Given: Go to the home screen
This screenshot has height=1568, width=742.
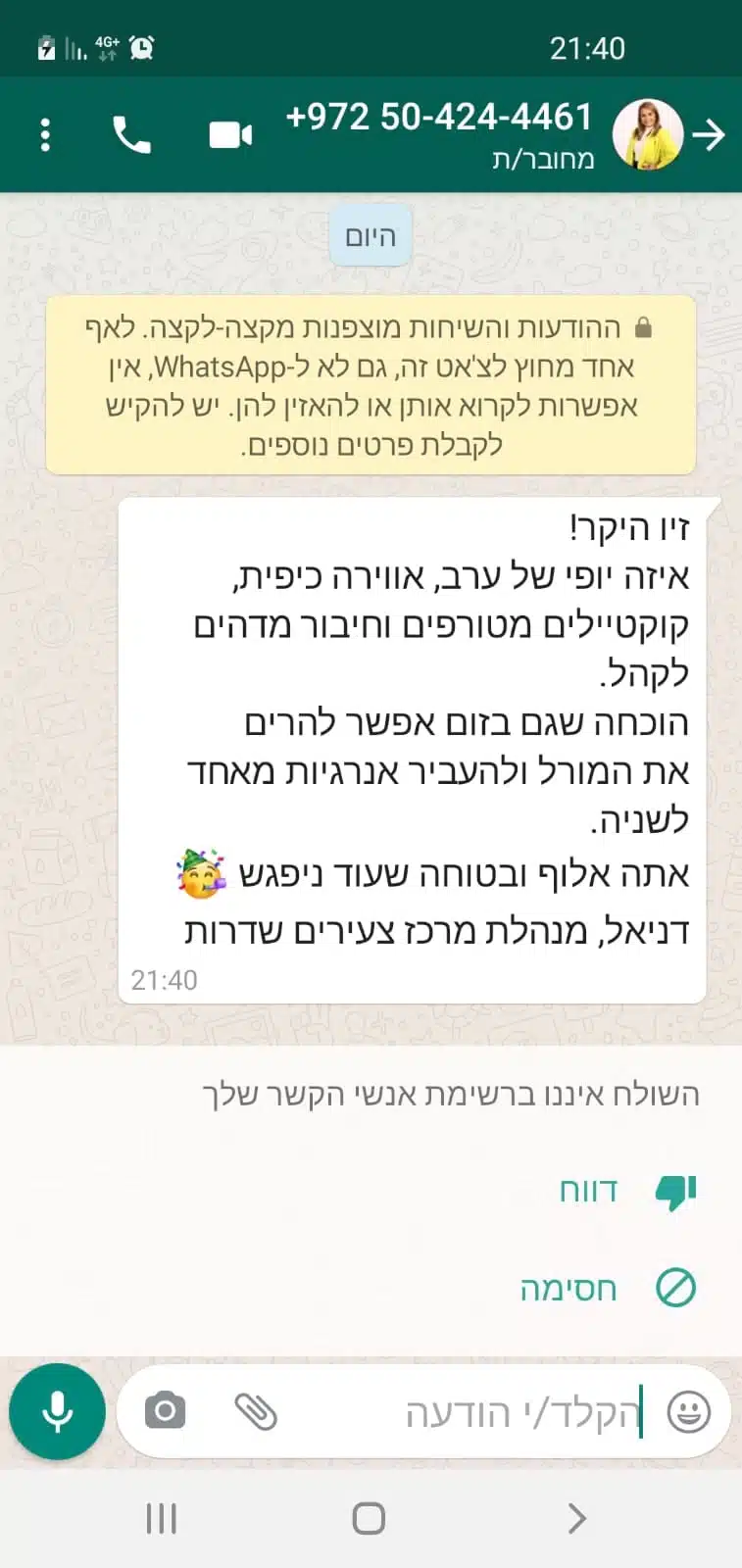Looking at the screenshot, I should coord(369,1518).
